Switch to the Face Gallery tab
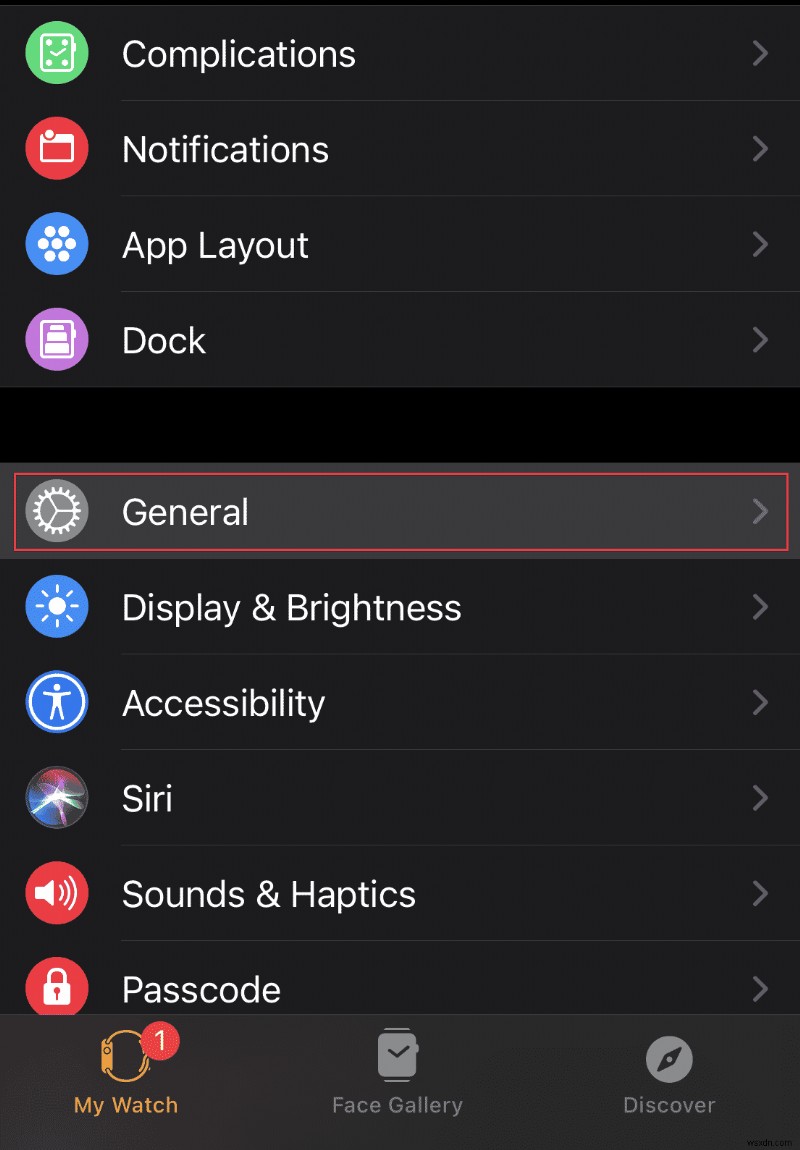Screen dimensions: 800x1150 (397, 1075)
